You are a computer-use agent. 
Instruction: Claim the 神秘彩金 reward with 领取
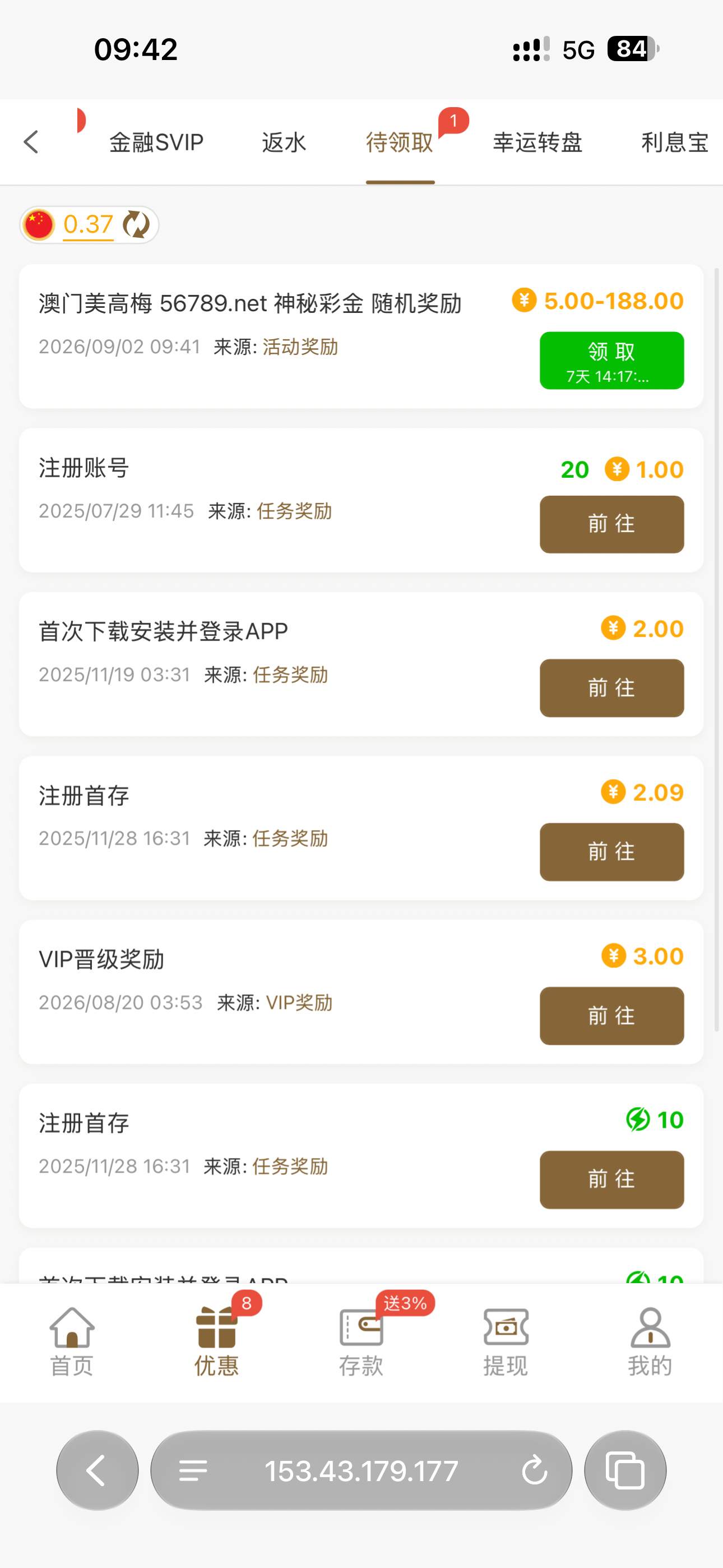click(611, 361)
